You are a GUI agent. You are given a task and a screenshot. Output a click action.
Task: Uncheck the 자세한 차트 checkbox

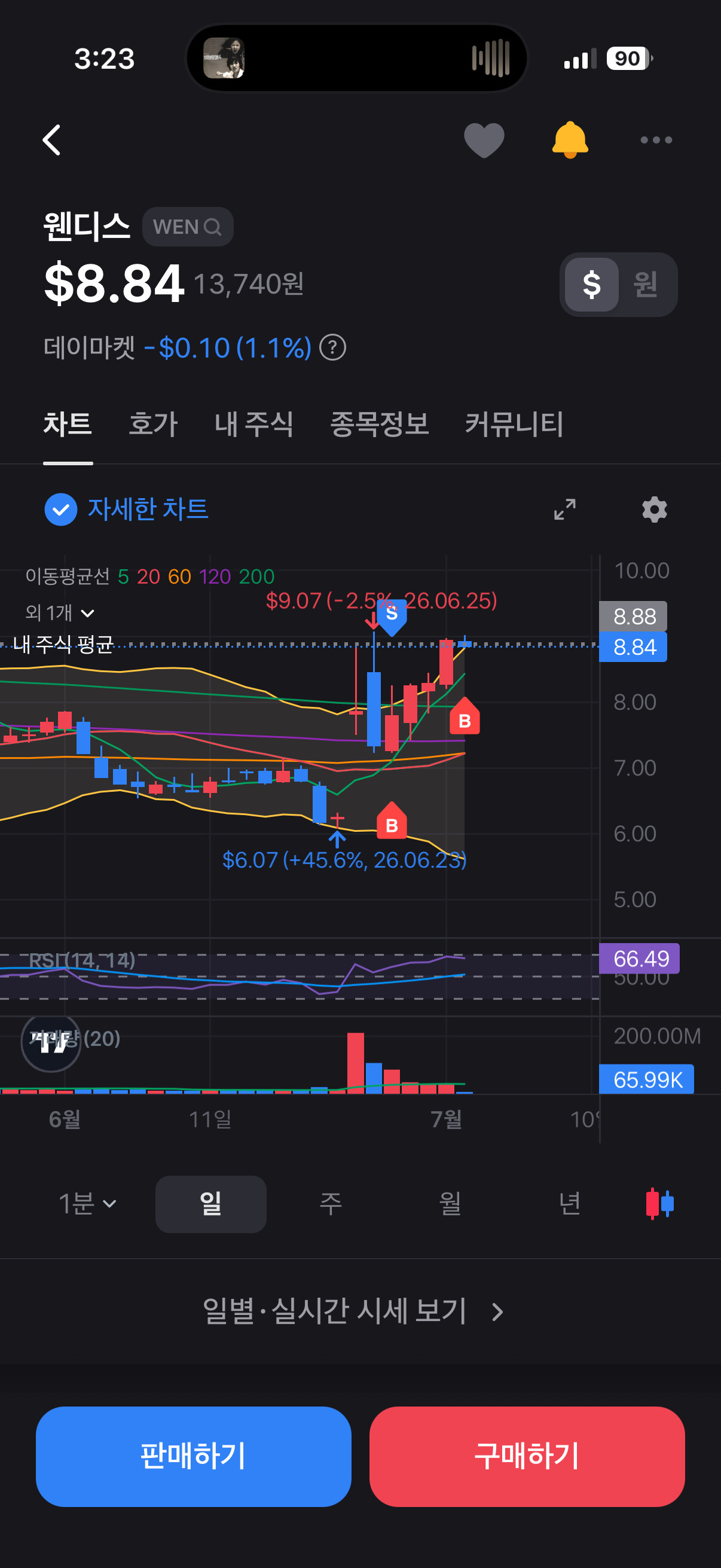[x=61, y=509]
